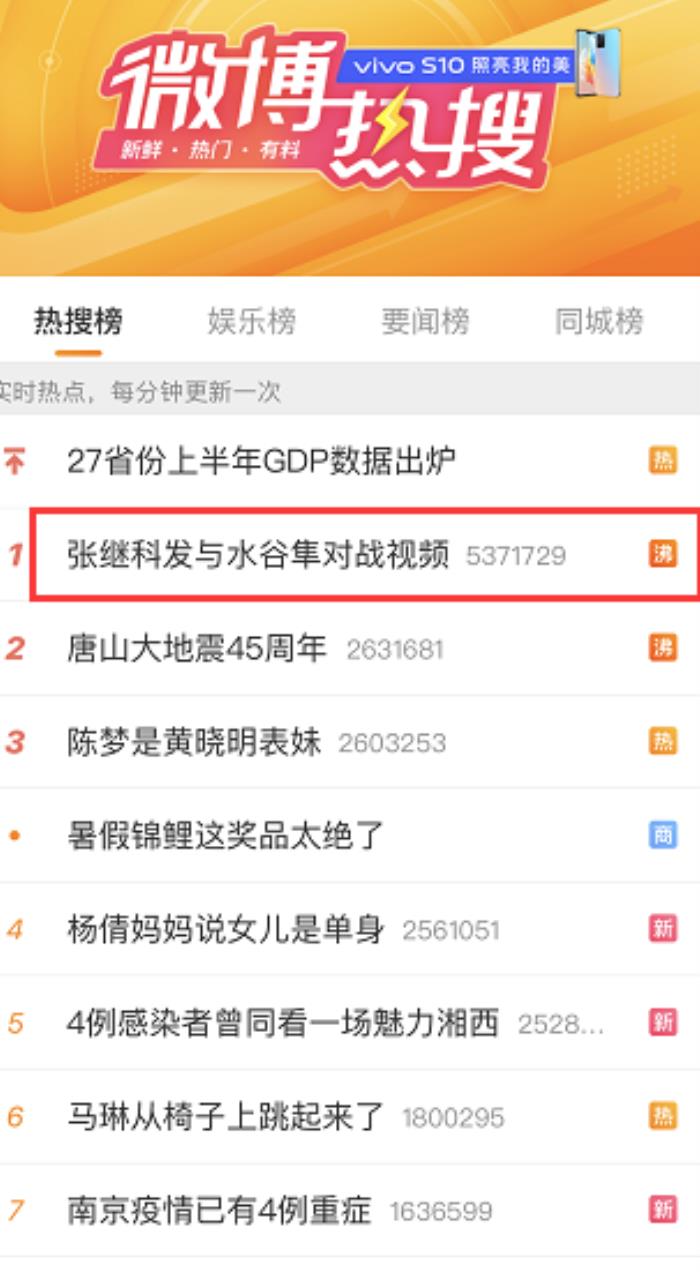Open 陈梦是黄晓明表妹 trending topic
The image size is (700, 1272).
coord(194,742)
